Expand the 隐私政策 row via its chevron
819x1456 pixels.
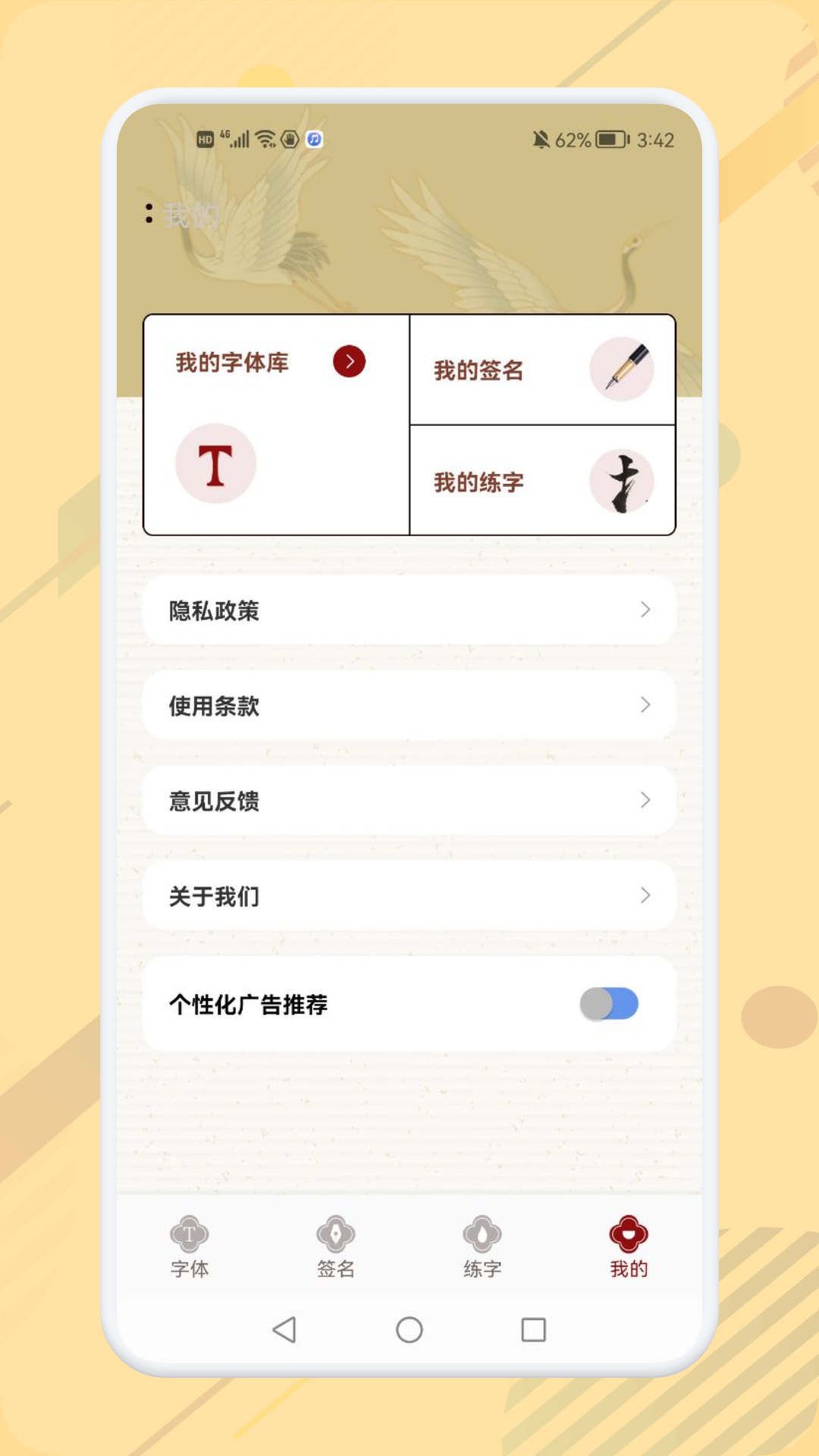tap(645, 610)
